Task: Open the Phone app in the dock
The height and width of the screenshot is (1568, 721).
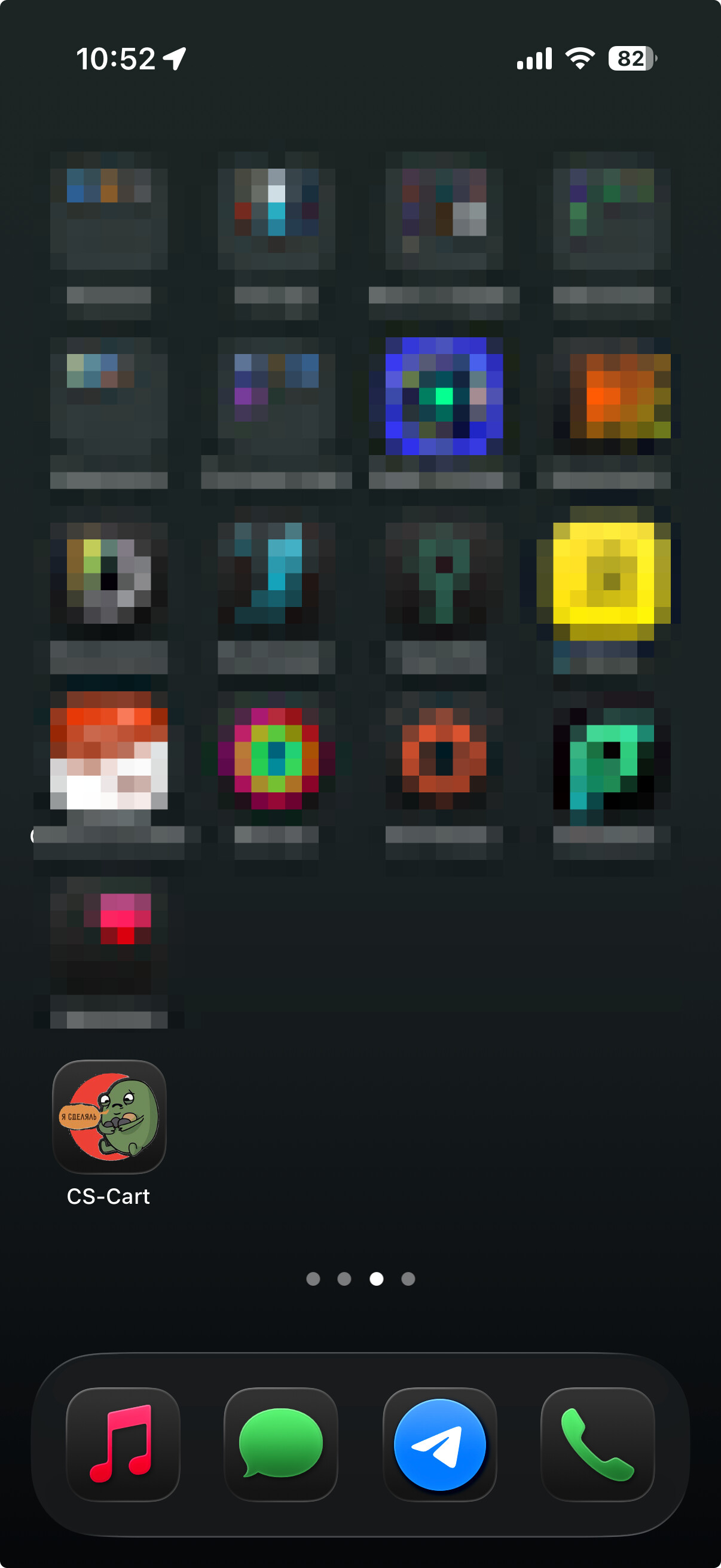Action: [x=597, y=1444]
